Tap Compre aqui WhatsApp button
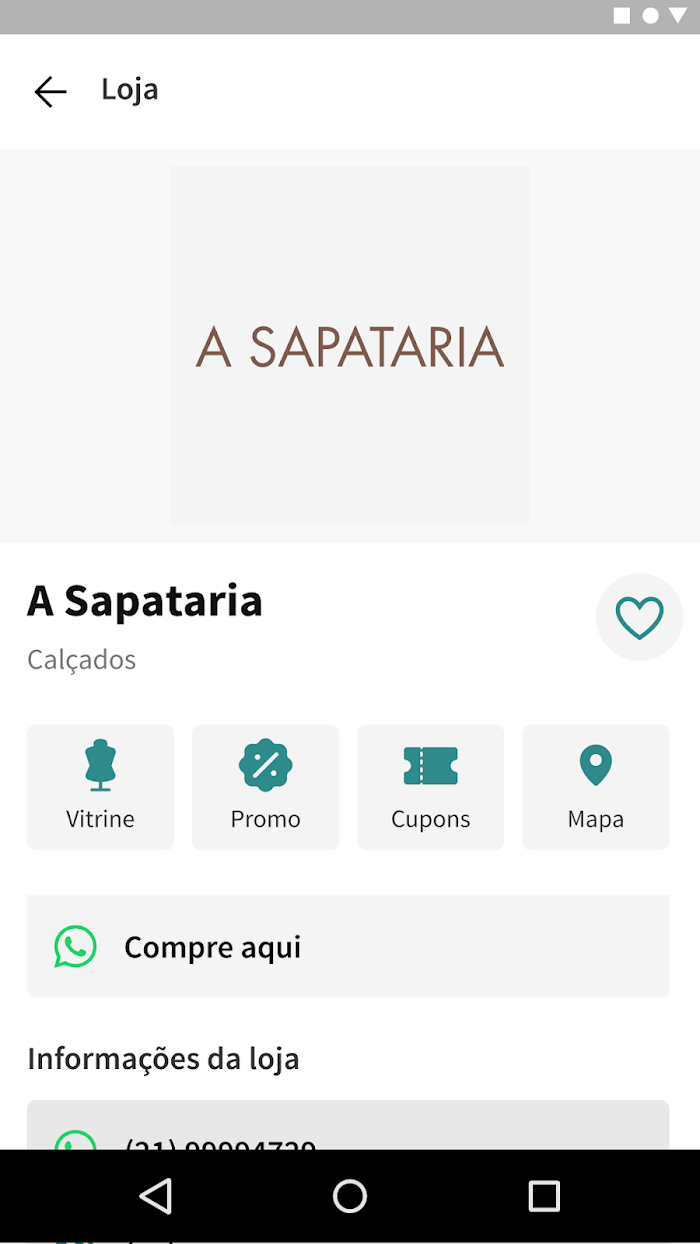The width and height of the screenshot is (700, 1244). (348, 946)
